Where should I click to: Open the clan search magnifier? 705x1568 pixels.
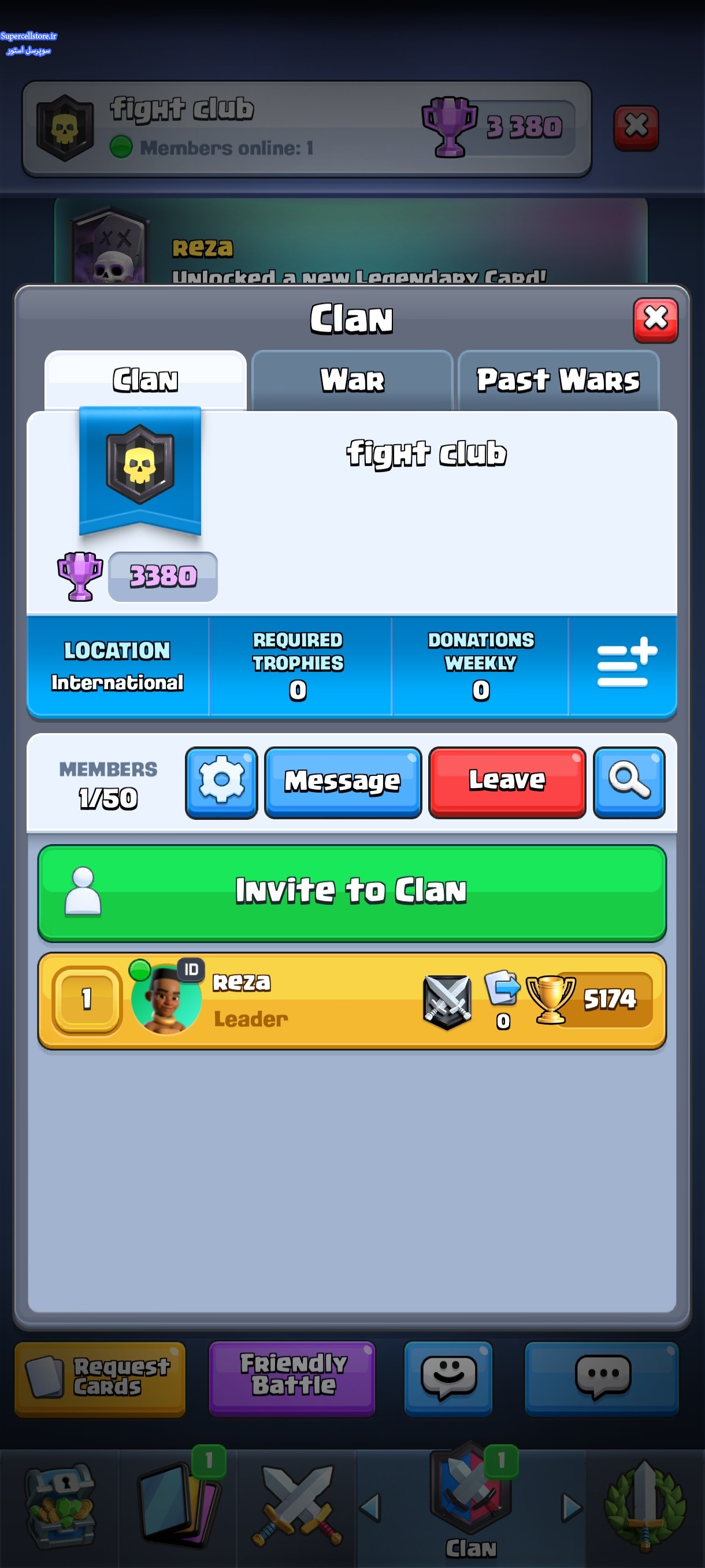[x=629, y=782]
